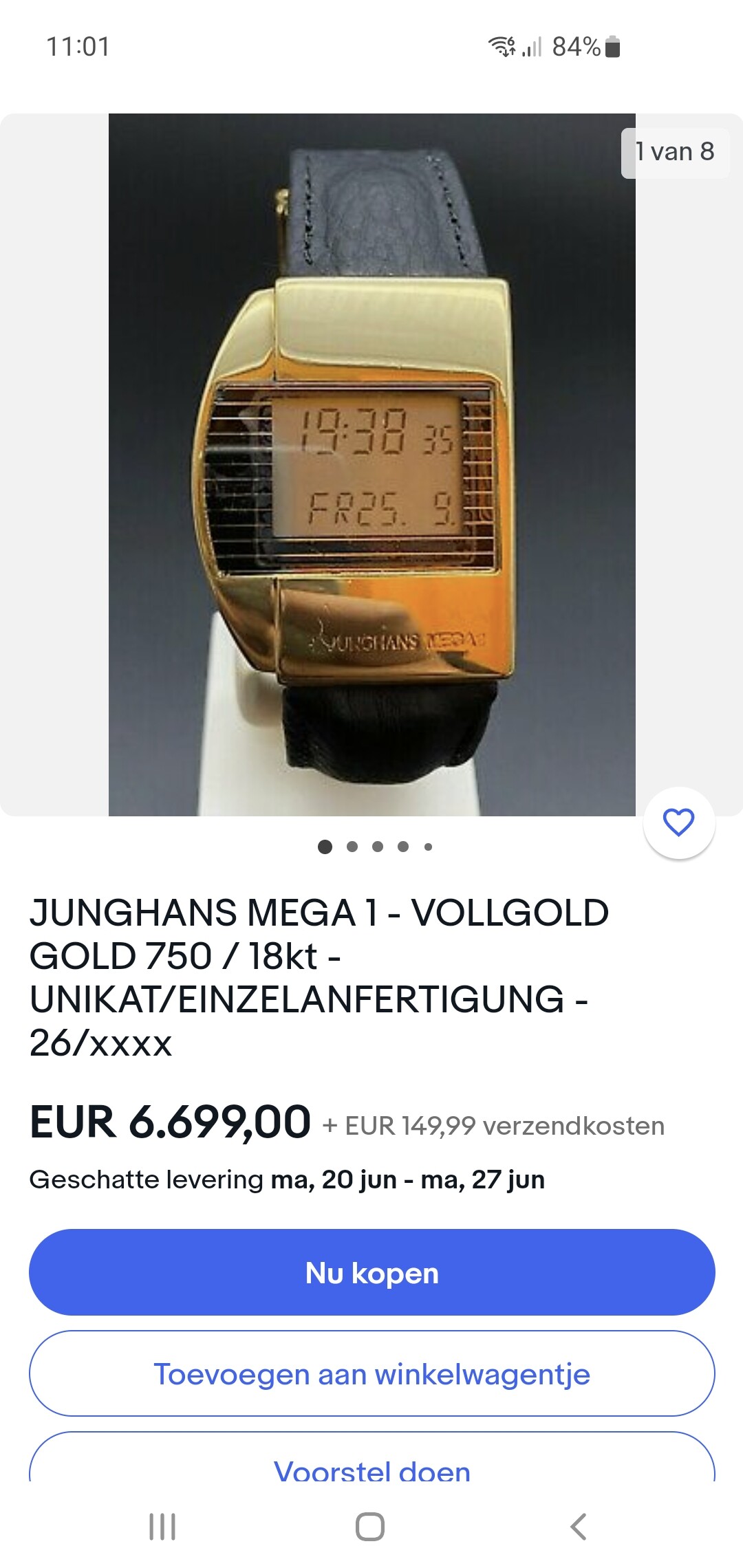Open recent apps from the navigation bar
This screenshot has width=743, height=1568.
[x=162, y=1527]
